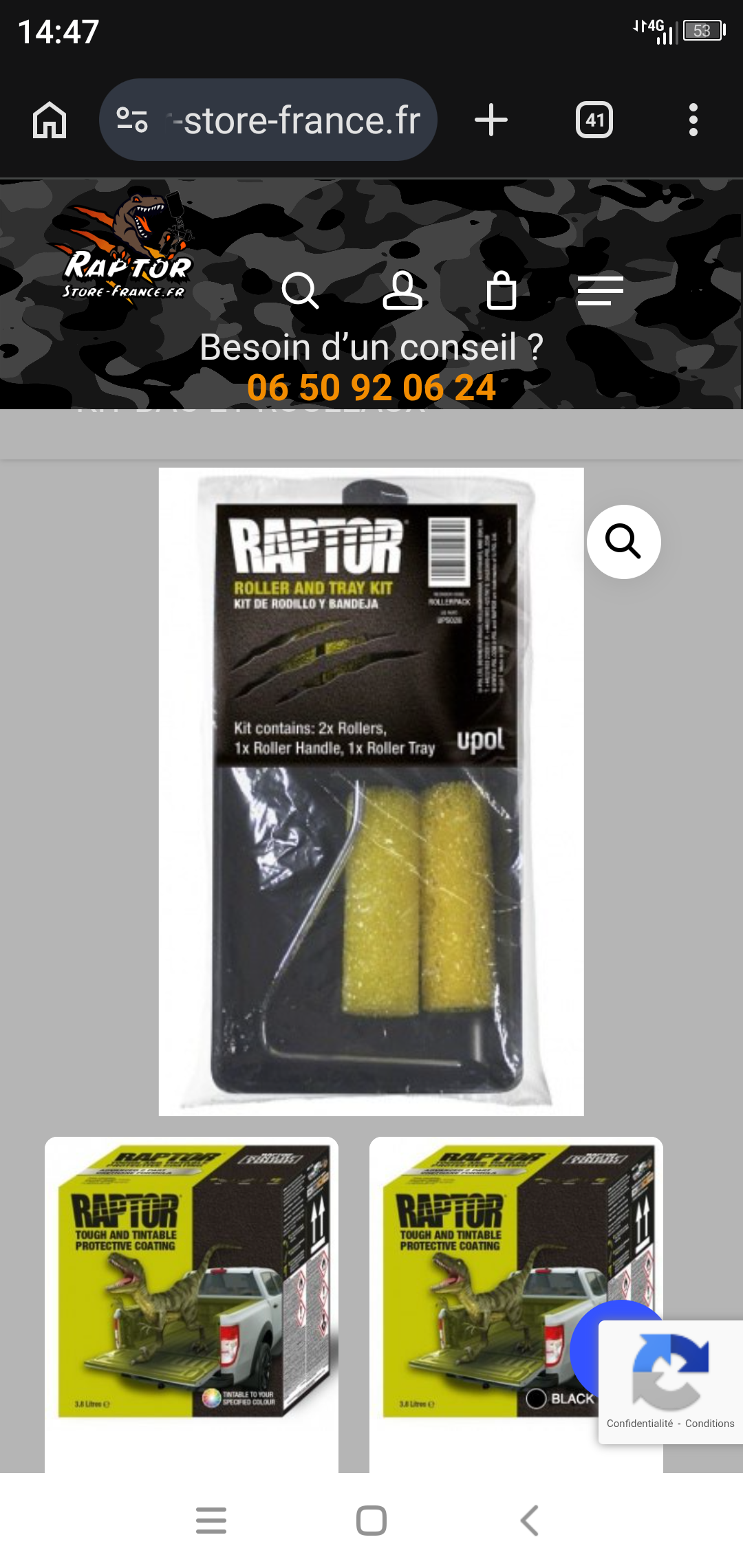Viewport: 743px width, 1568px height.
Task: Show the 41 open tabs
Action: (x=594, y=120)
